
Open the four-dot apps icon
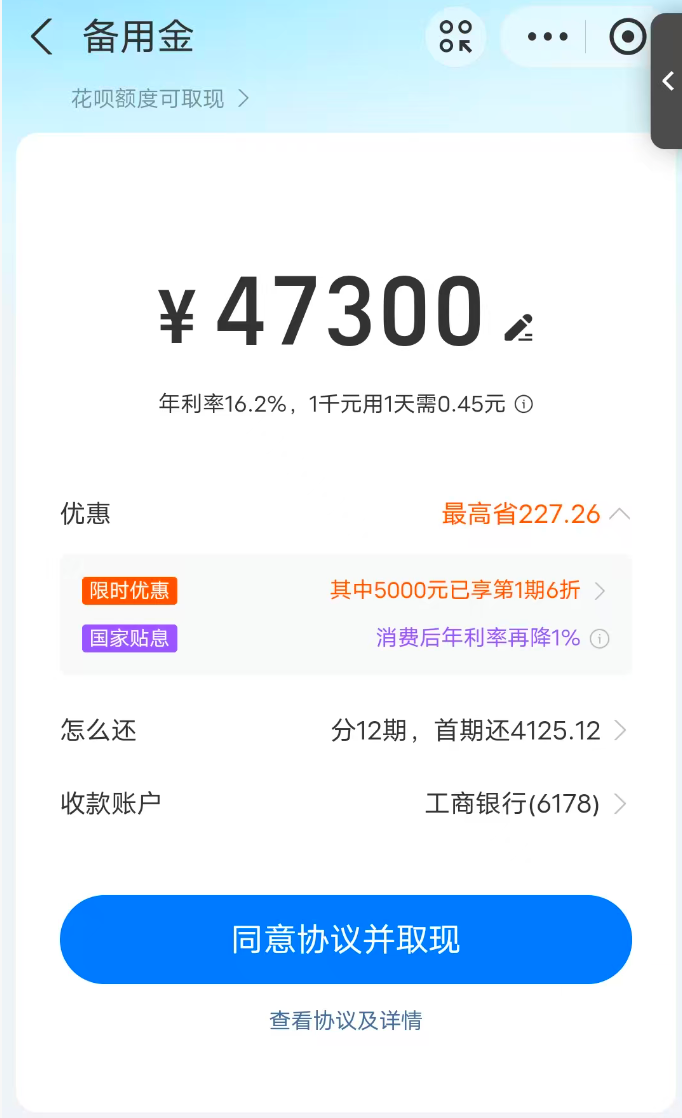point(456,37)
